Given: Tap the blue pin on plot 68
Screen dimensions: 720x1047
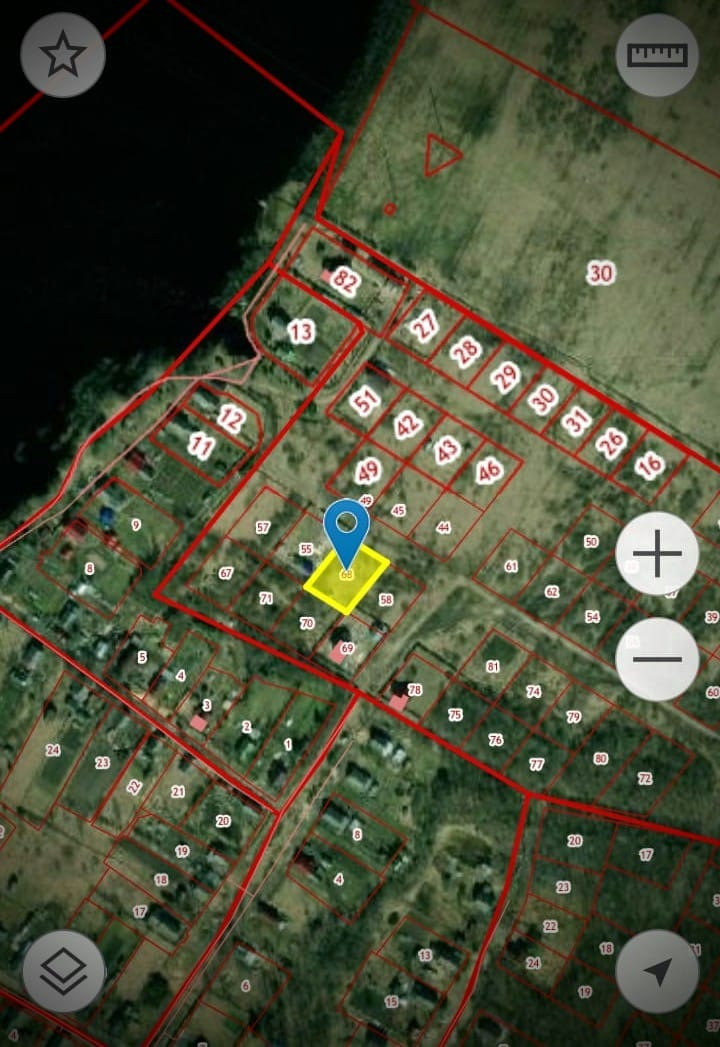Looking at the screenshot, I should [x=347, y=527].
